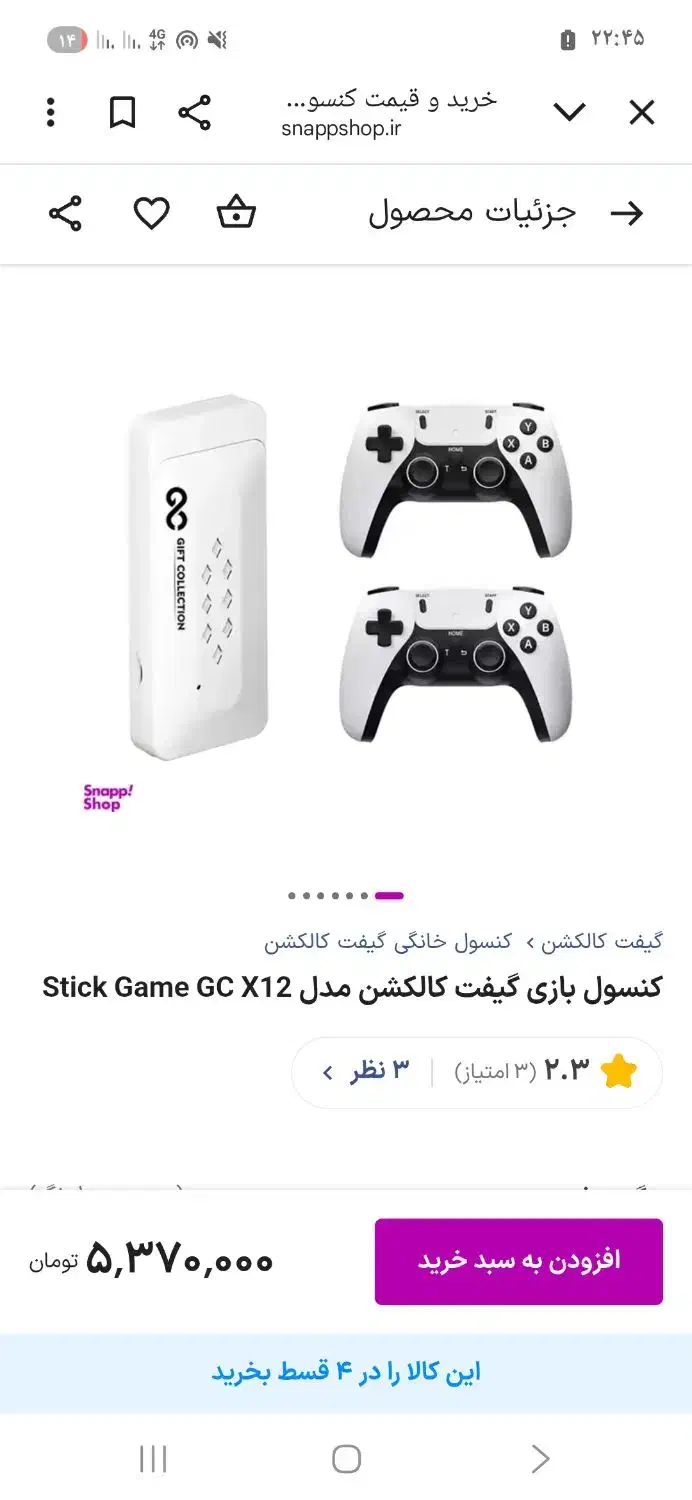Go back from product details
This screenshot has height=1500, width=692.
[626, 213]
